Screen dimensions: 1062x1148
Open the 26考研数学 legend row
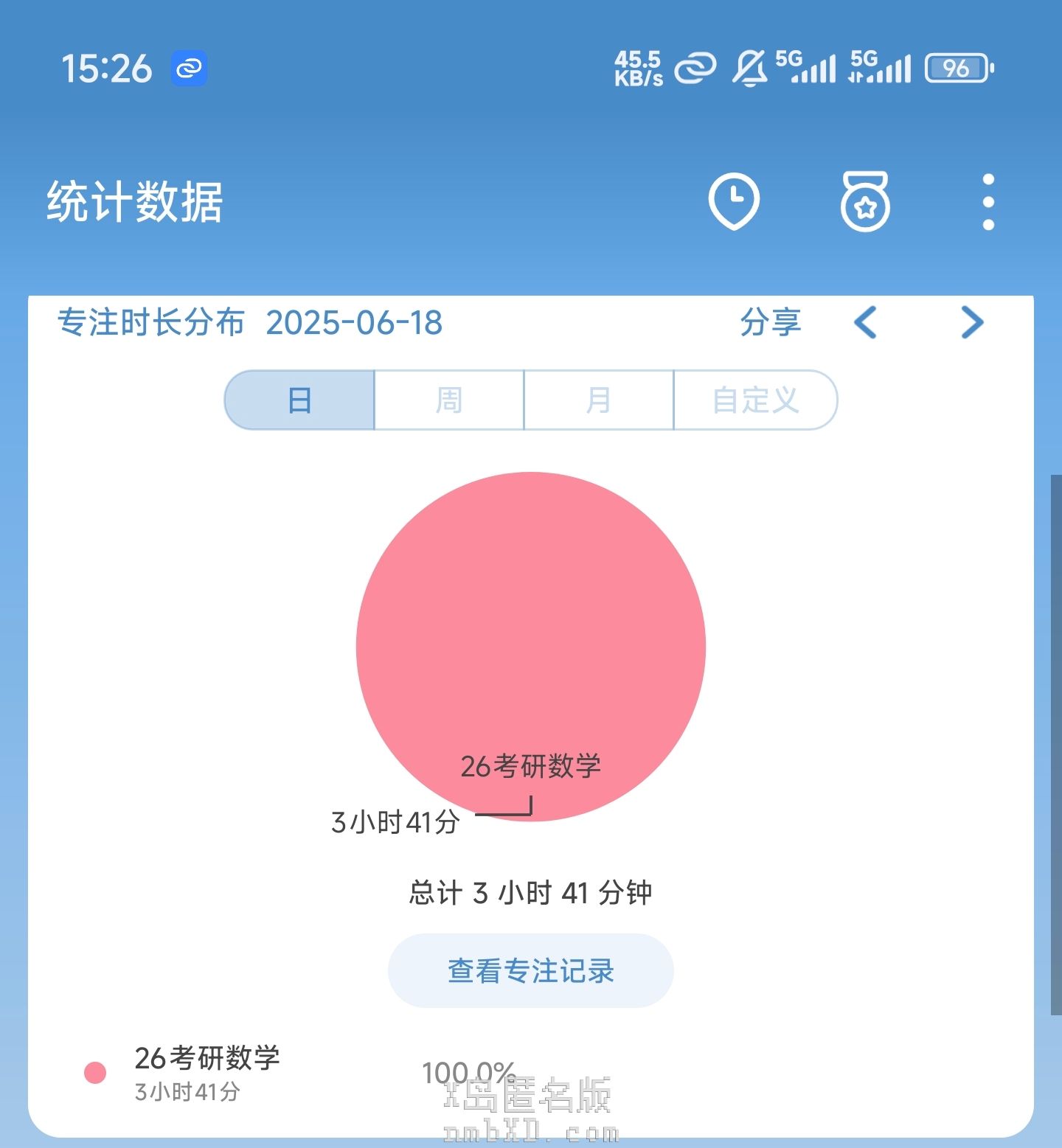tap(206, 1072)
